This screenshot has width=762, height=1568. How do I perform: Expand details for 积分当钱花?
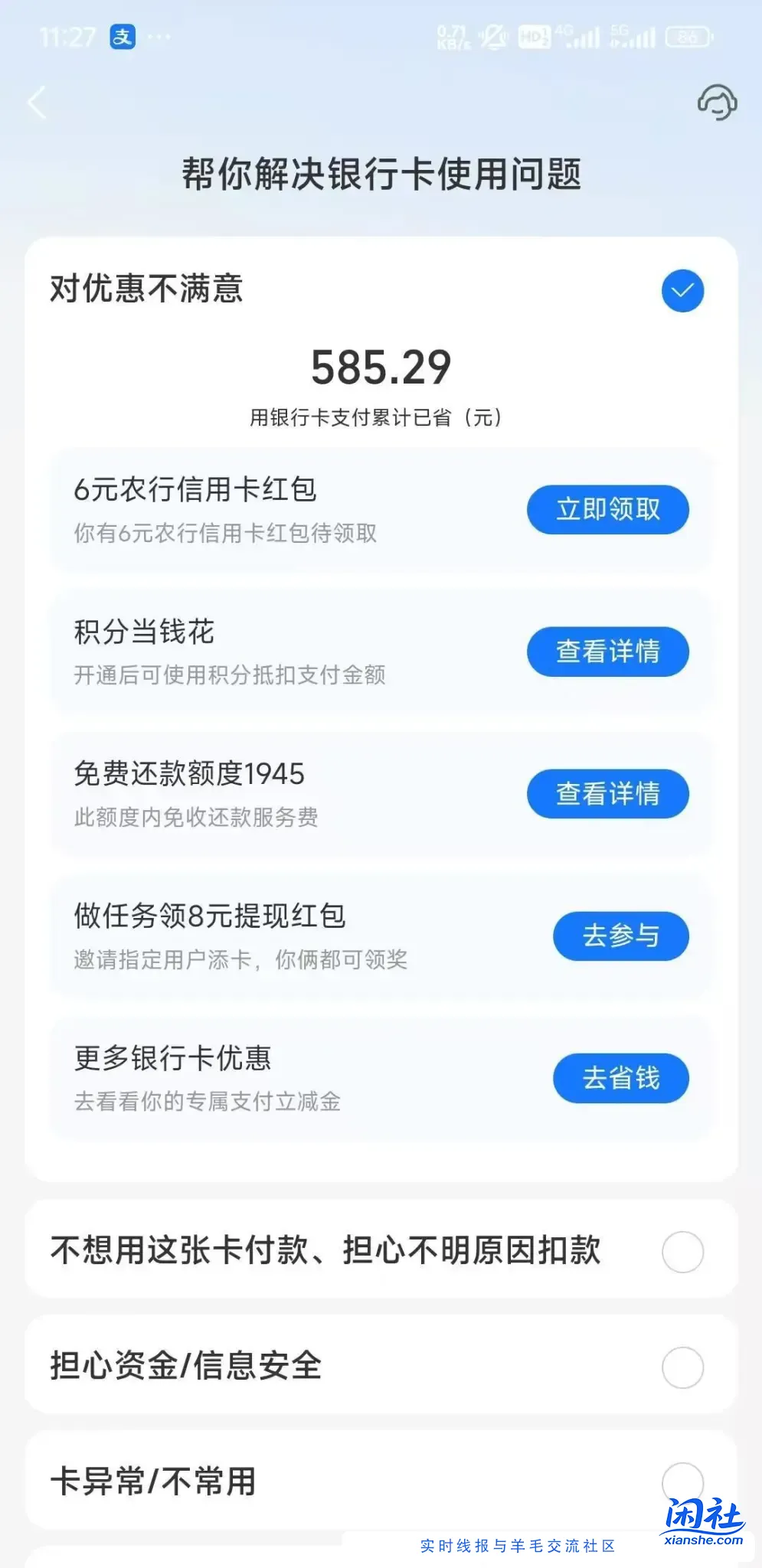coord(606,651)
